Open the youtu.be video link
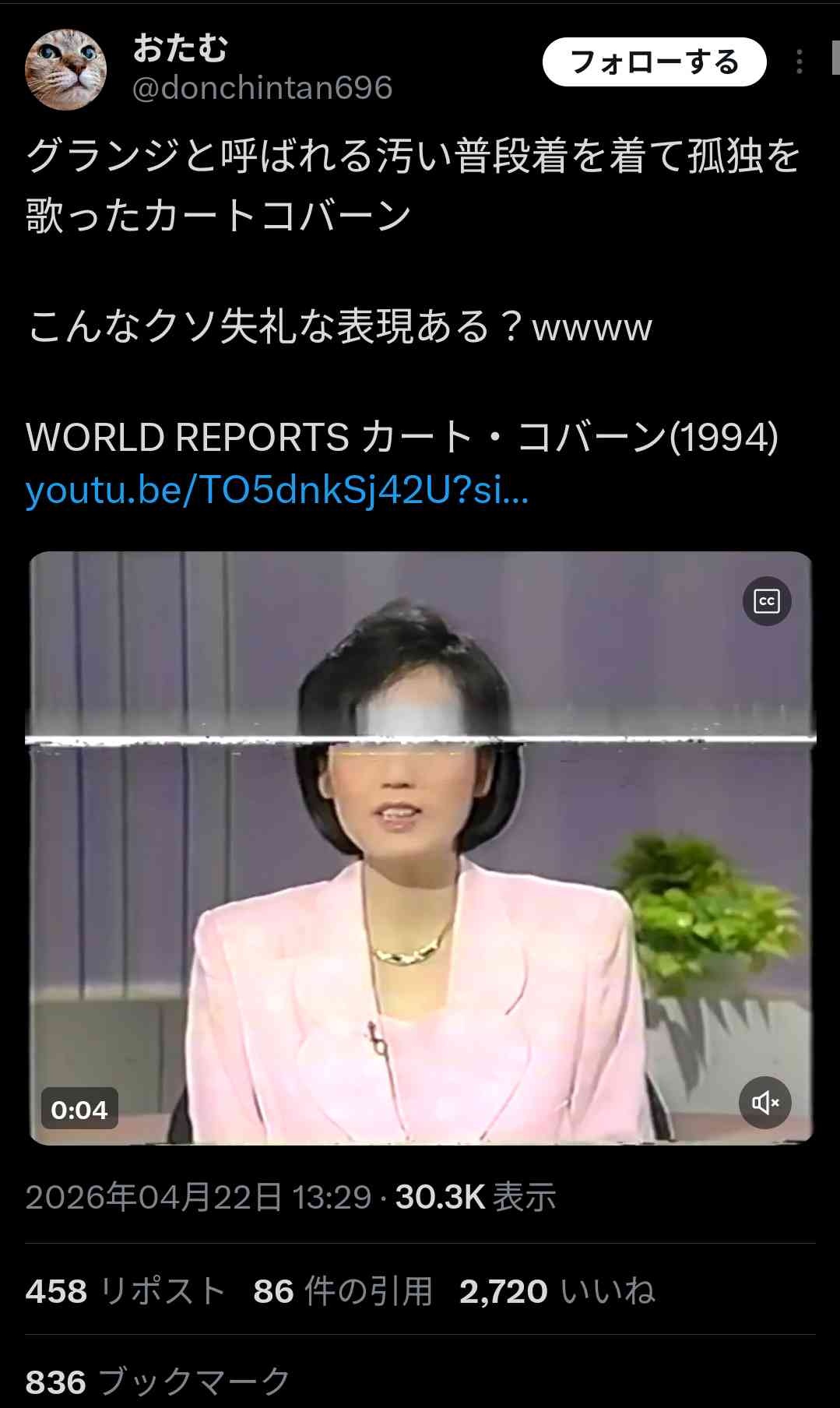This screenshot has height=1408, width=840. click(x=277, y=490)
